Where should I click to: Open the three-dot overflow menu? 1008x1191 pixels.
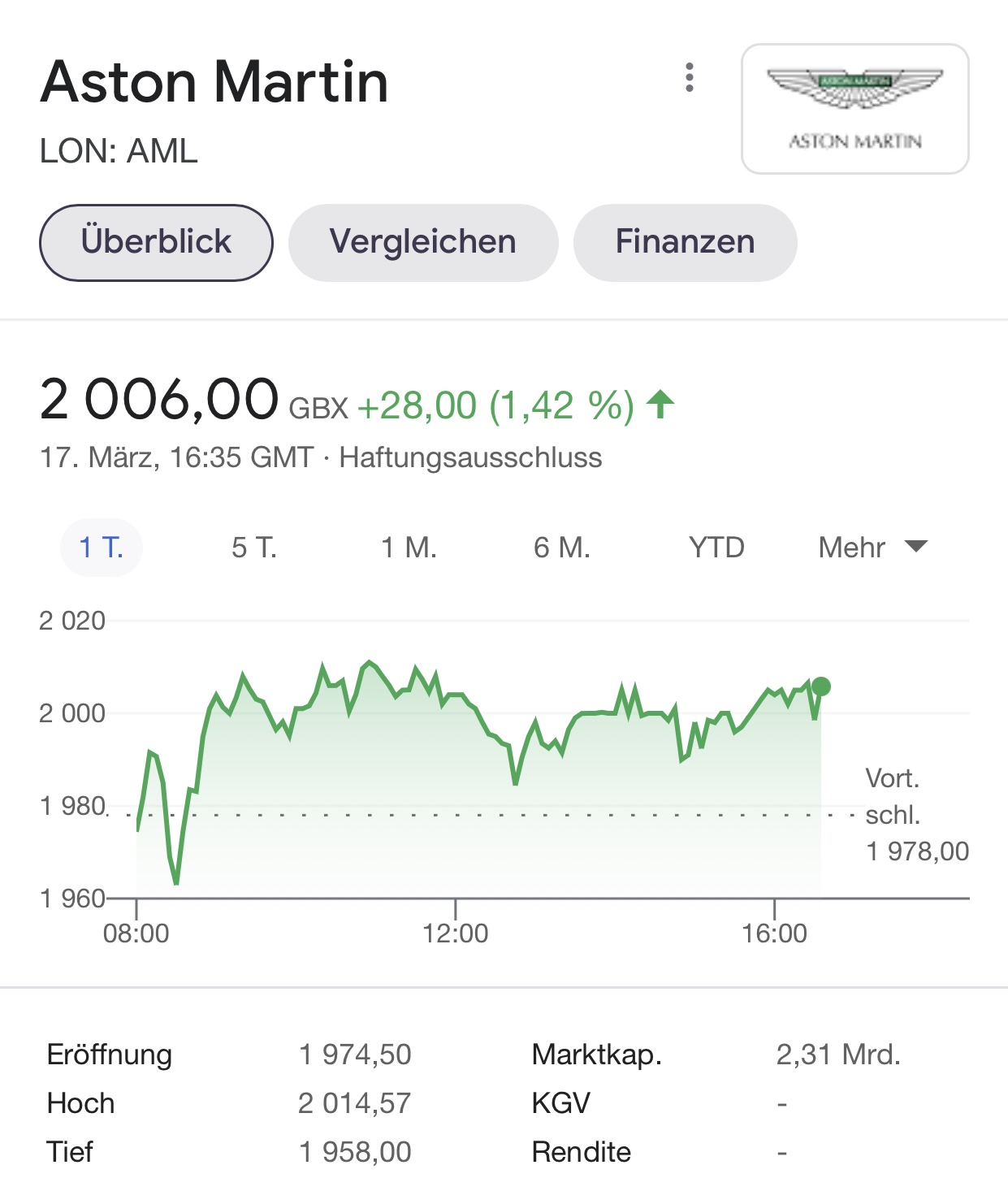coord(690,78)
